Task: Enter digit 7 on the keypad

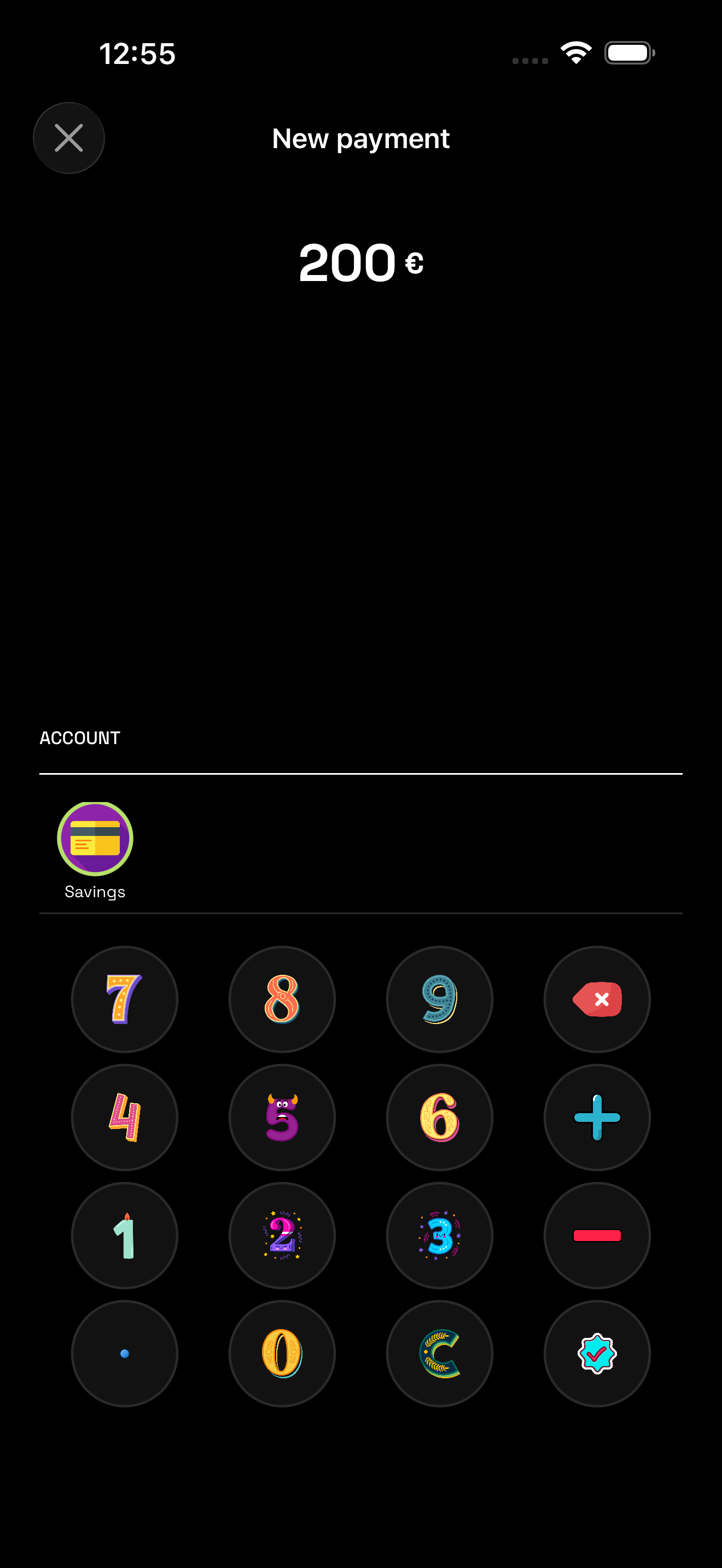Action: tap(125, 999)
